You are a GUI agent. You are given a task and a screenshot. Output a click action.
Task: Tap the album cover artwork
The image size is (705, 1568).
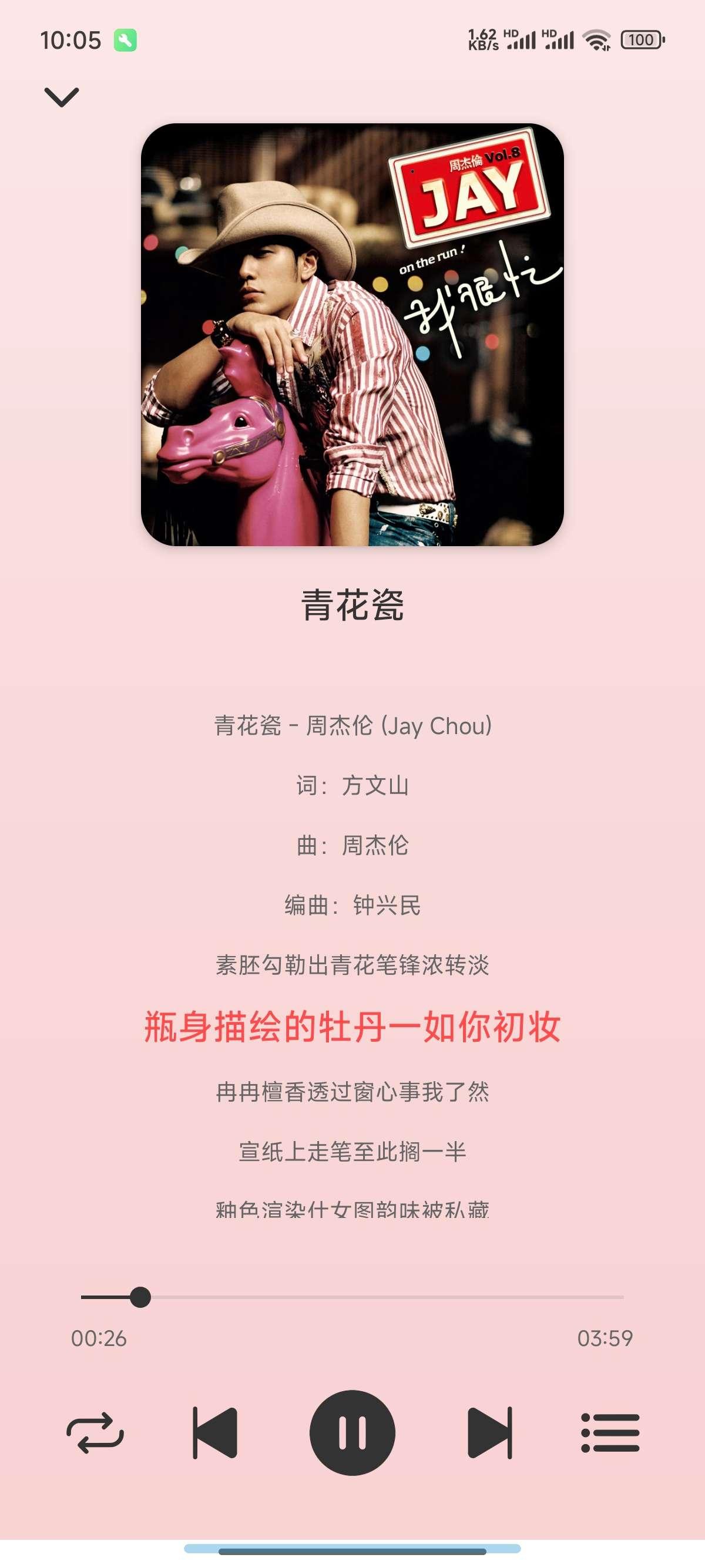click(x=352, y=335)
